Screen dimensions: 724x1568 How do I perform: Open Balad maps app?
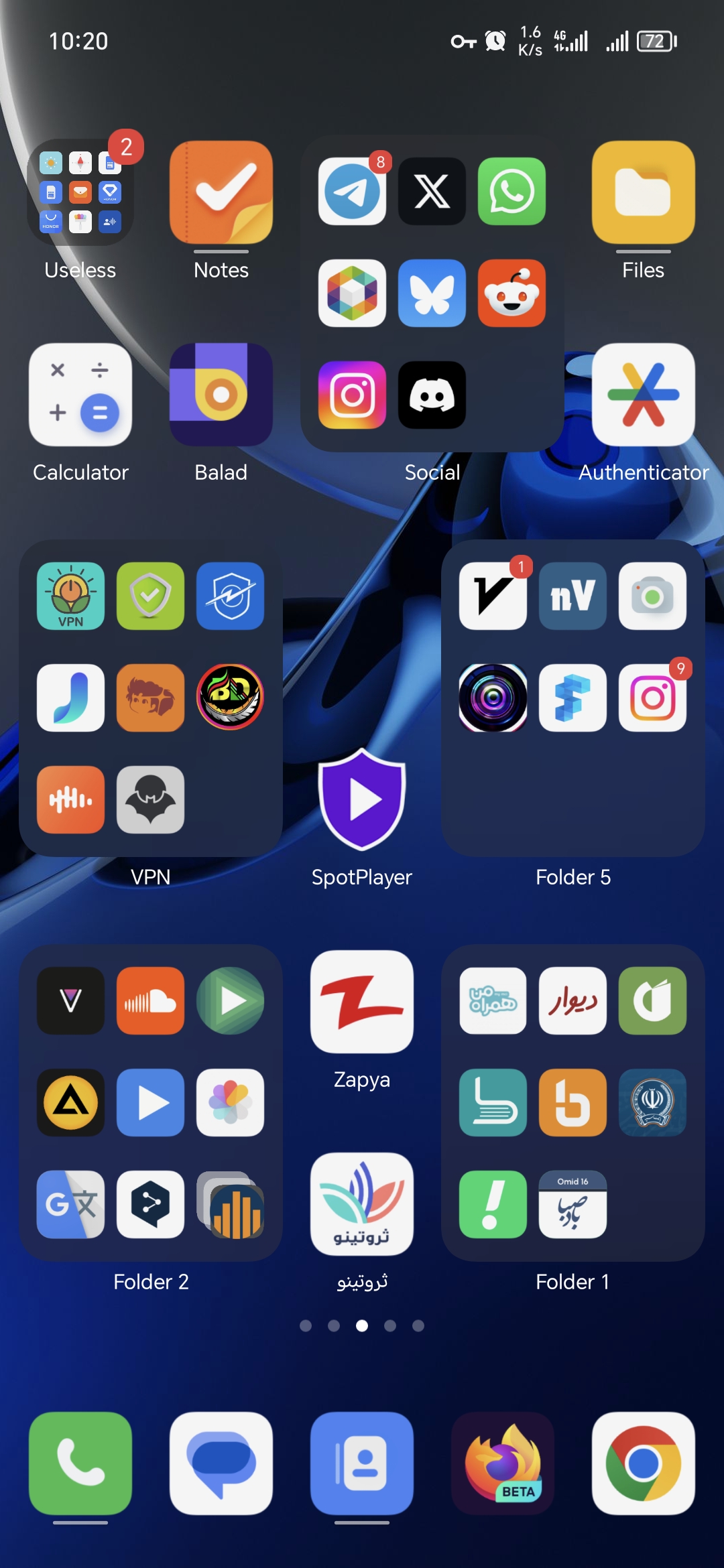(x=221, y=395)
